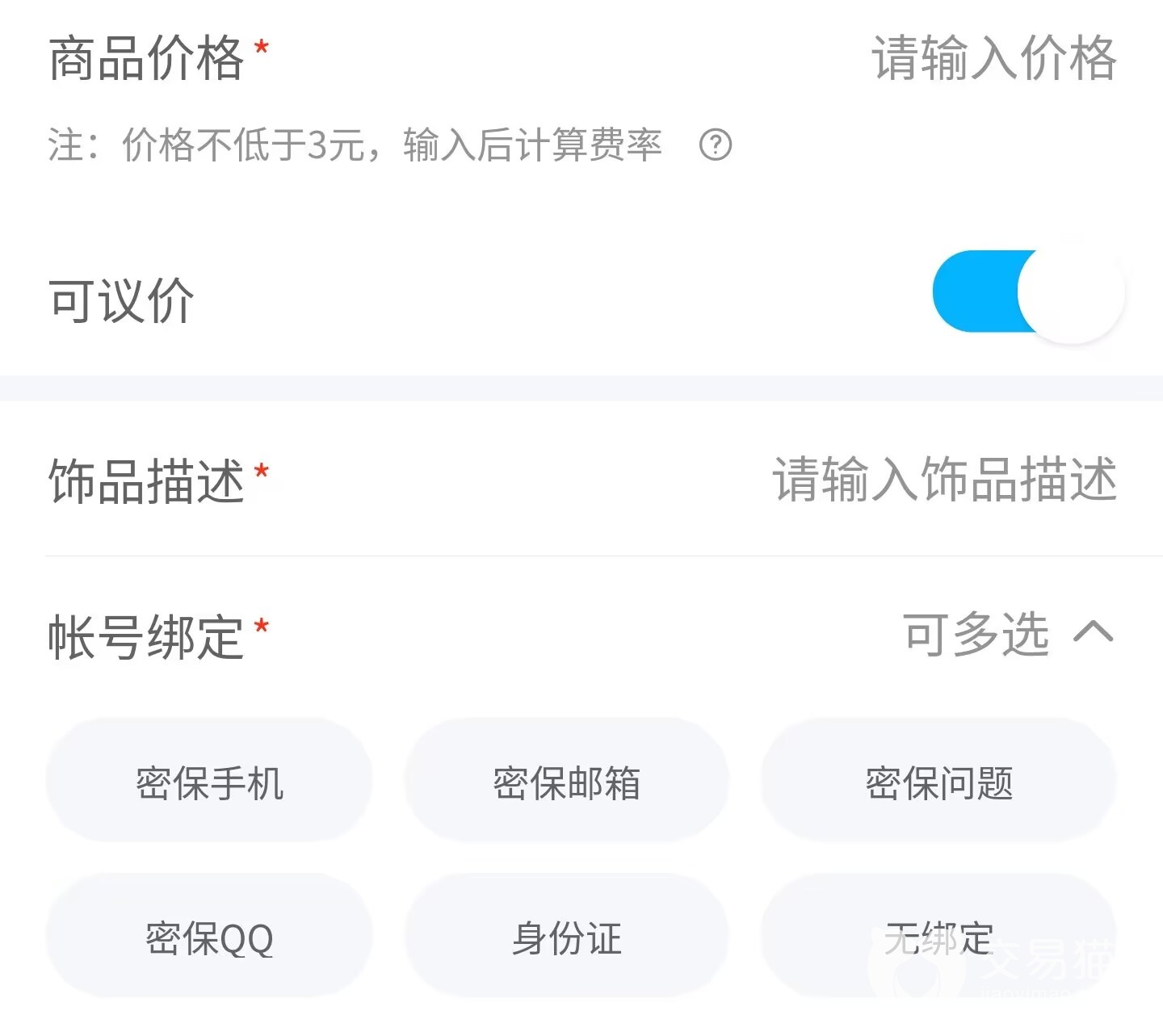Choose the 密保邮箱 option
The height and width of the screenshot is (1036, 1163).
566,782
